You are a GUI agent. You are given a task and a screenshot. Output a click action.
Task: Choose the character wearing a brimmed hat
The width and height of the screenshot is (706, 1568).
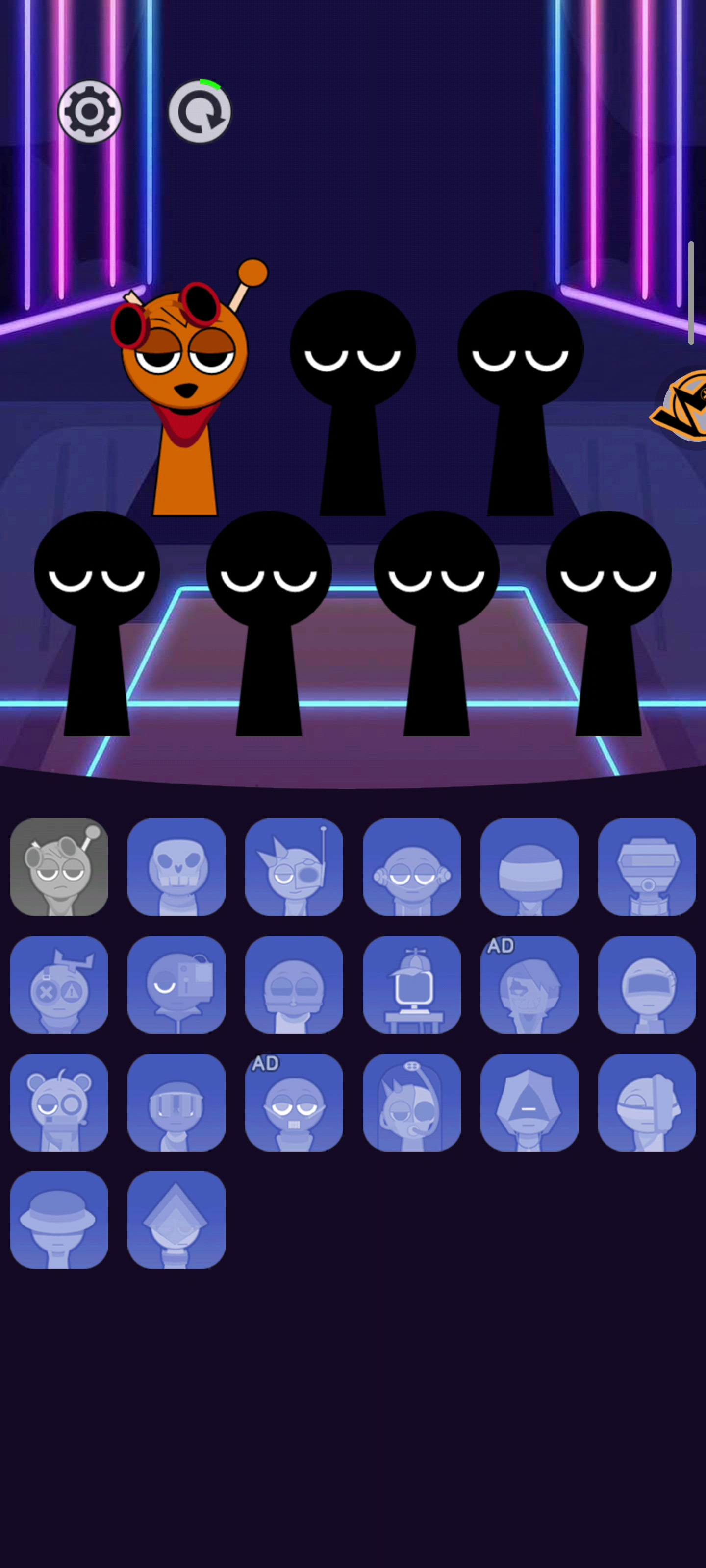click(x=58, y=1219)
